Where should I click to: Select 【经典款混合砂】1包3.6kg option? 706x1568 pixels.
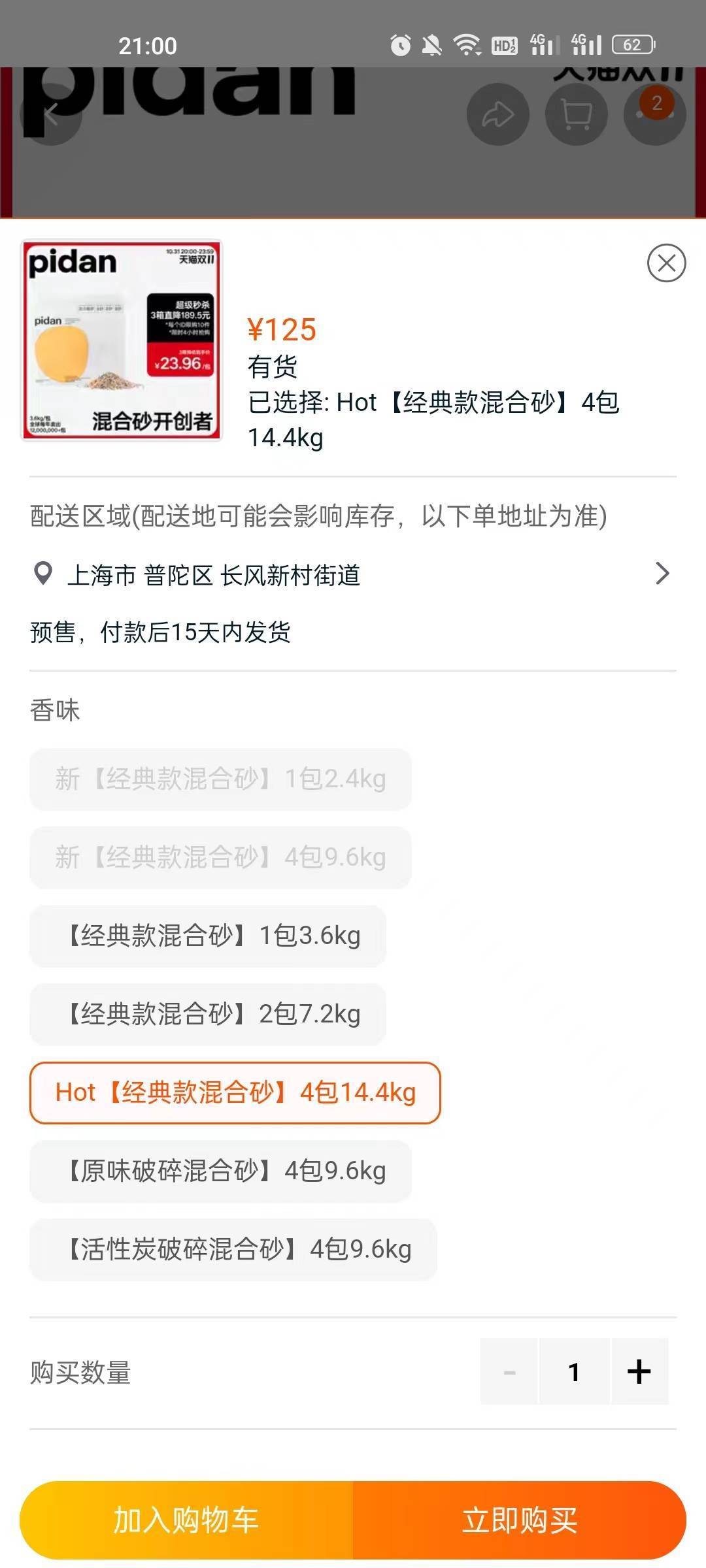pyautogui.click(x=208, y=936)
